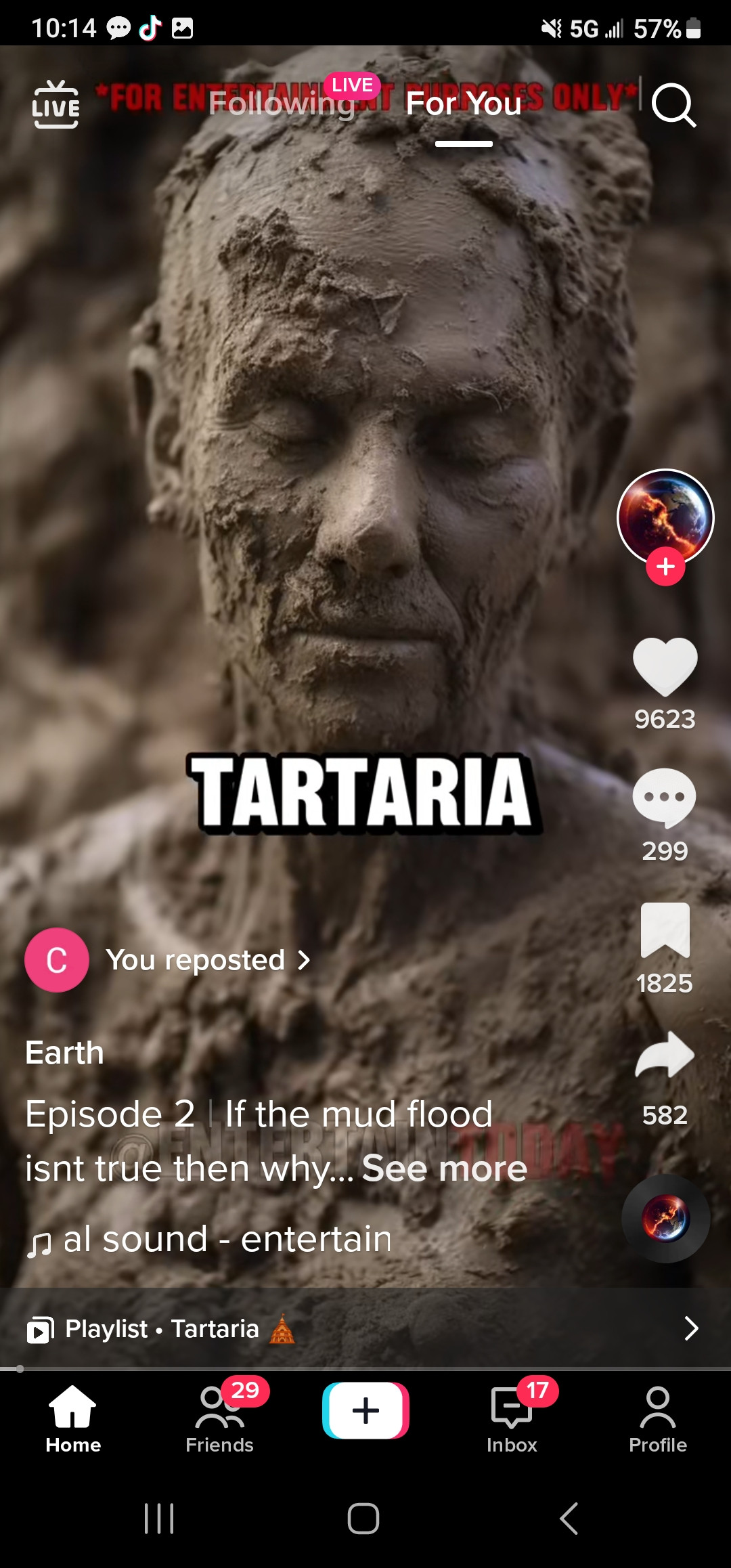Go to the Friends tab
The image size is (731, 1568).
[219, 1418]
